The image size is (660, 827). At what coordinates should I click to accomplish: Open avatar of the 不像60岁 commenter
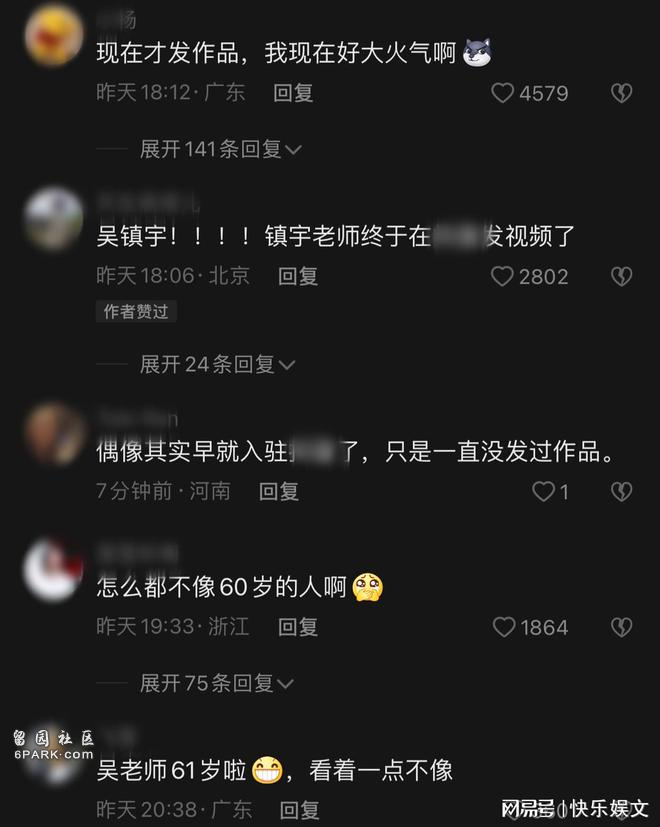coord(53,571)
